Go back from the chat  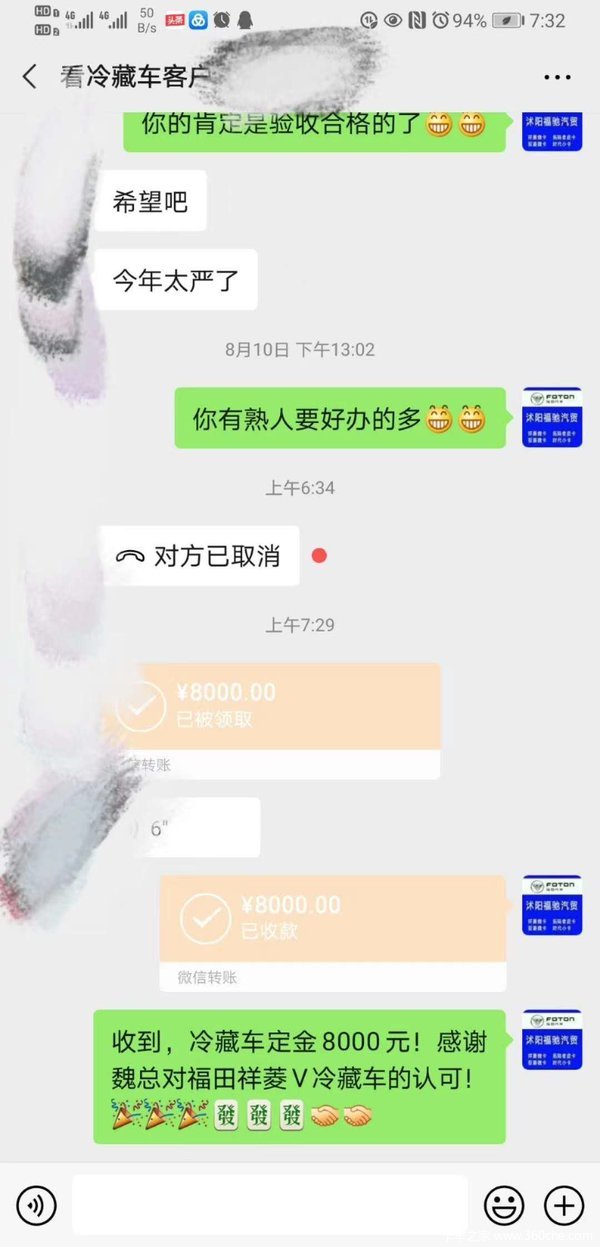click(30, 77)
